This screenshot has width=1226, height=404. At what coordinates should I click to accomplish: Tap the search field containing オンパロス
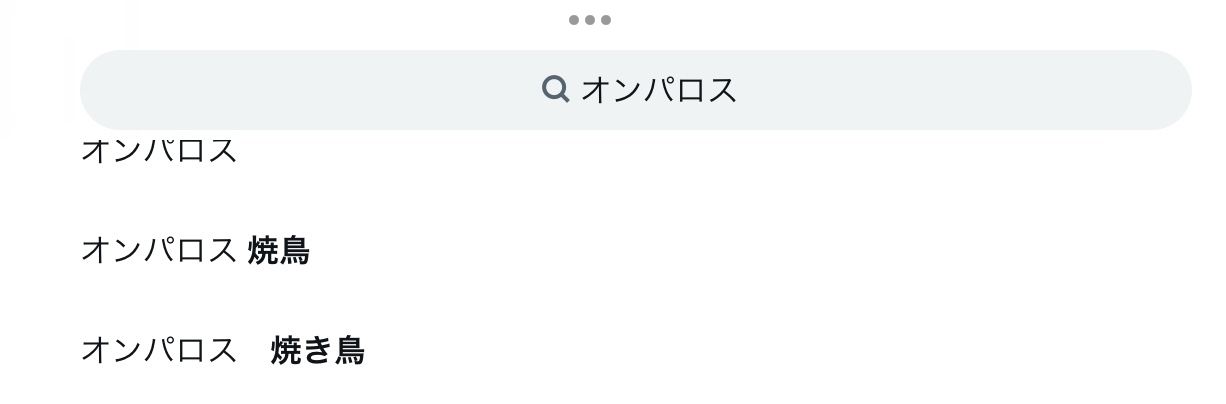[636, 90]
